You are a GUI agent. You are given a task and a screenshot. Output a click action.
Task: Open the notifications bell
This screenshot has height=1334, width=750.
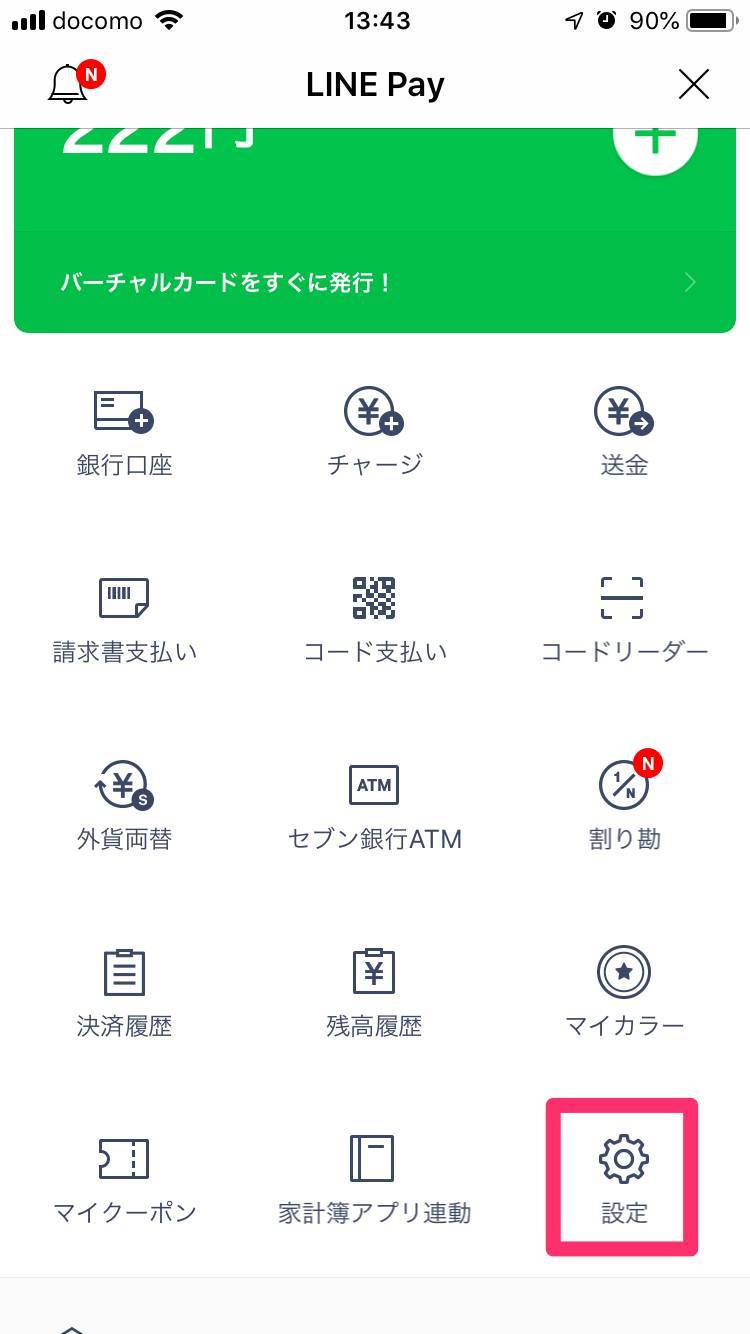tap(71, 83)
